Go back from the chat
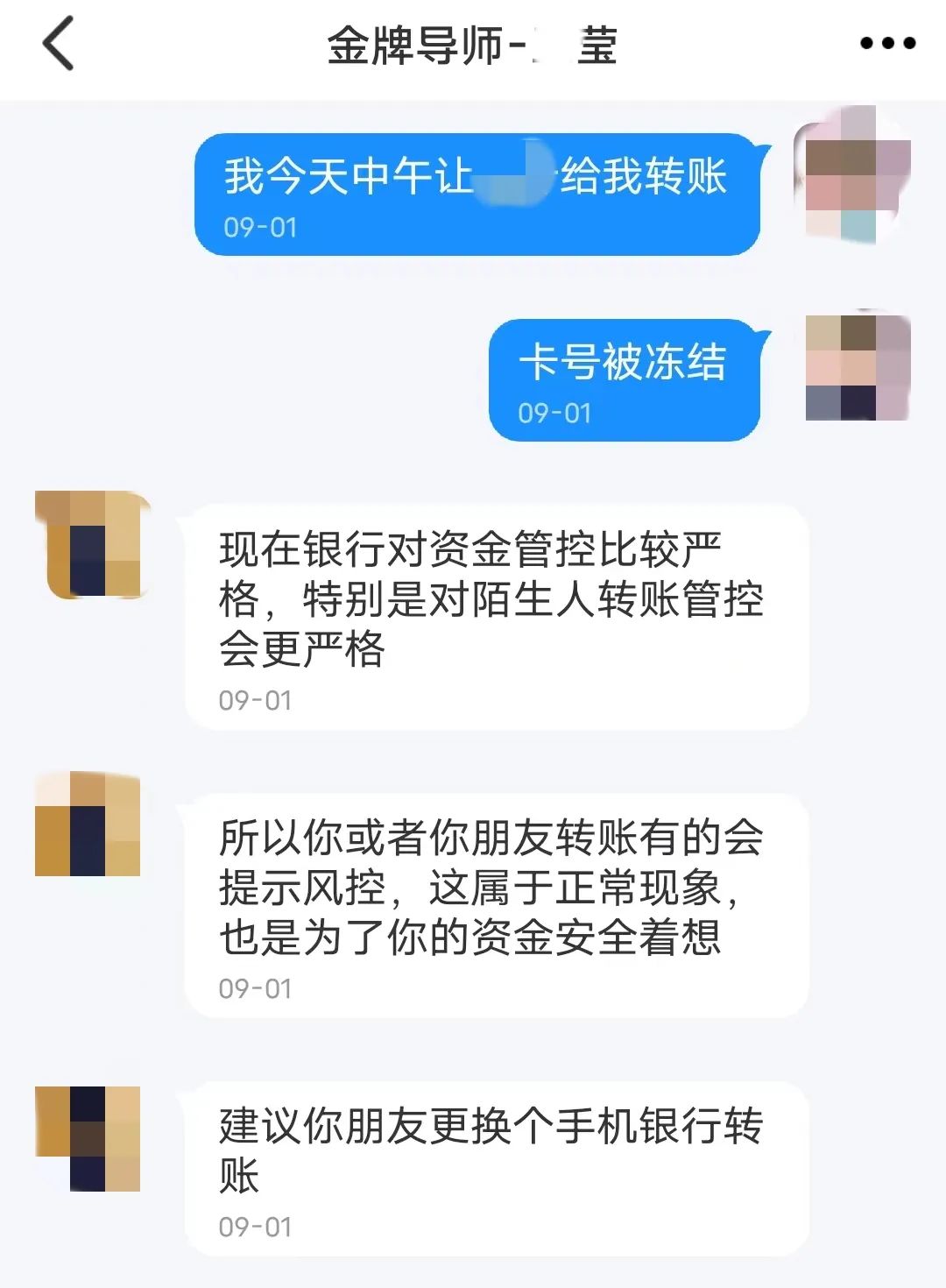The height and width of the screenshot is (1288, 946). click(x=59, y=44)
